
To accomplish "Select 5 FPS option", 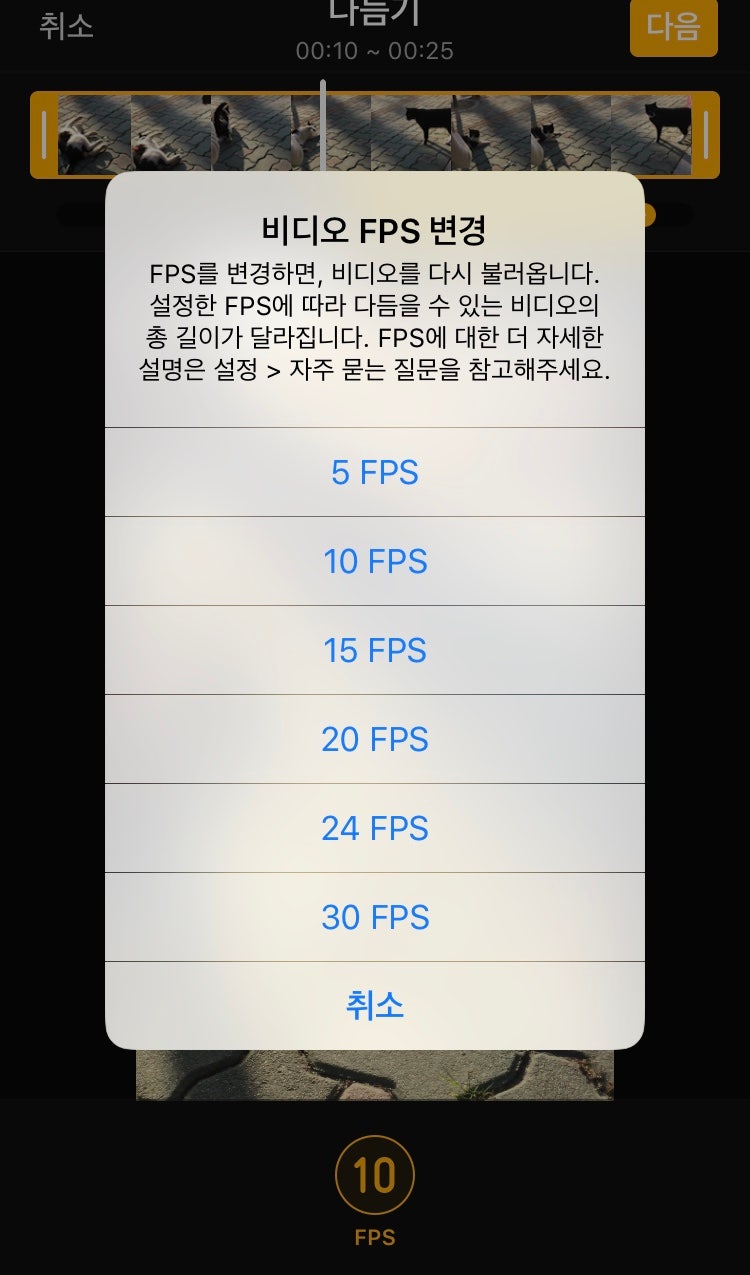I will click(x=375, y=472).
